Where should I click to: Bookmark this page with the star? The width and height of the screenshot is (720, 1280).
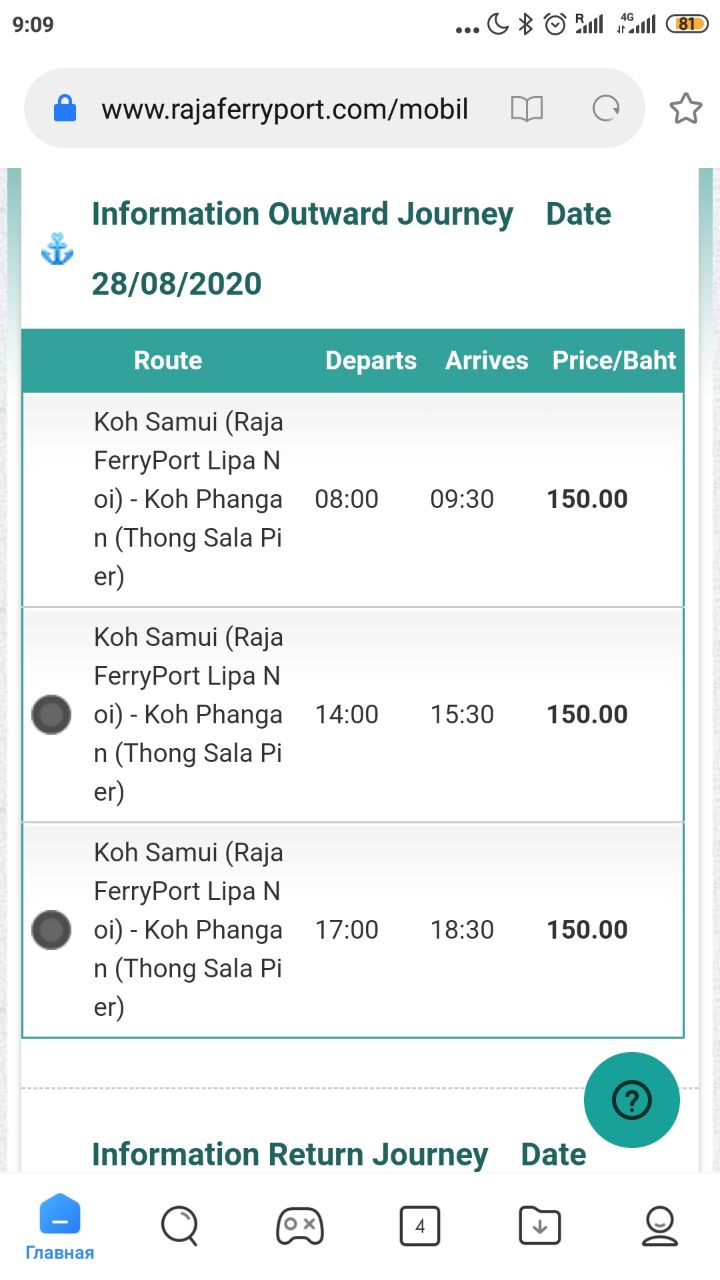click(x=685, y=108)
